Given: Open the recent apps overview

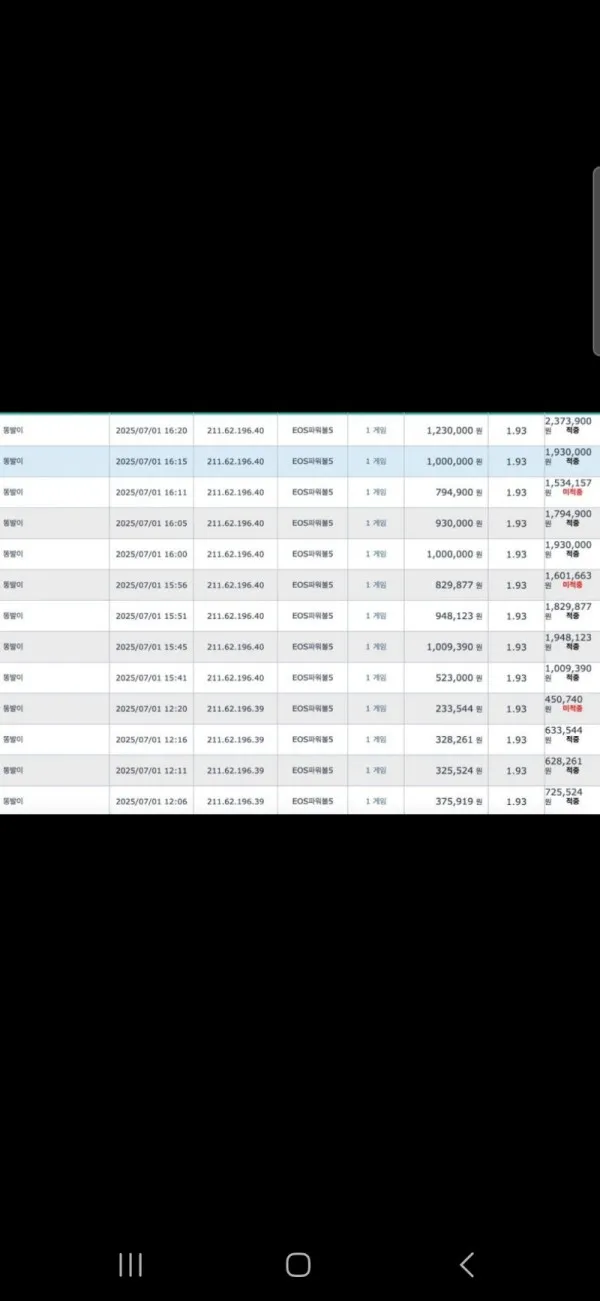Looking at the screenshot, I should point(130,1264).
